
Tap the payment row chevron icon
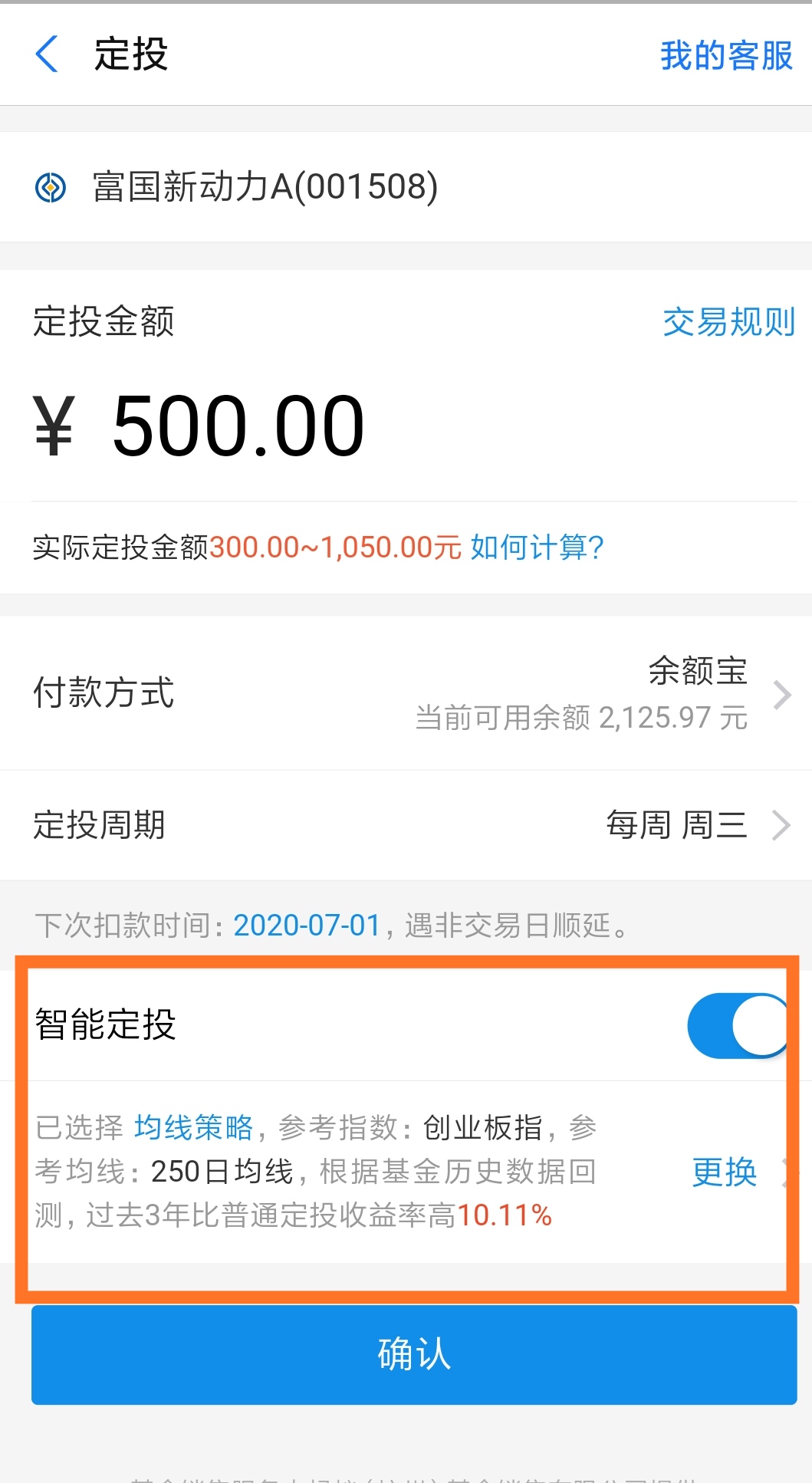(783, 692)
